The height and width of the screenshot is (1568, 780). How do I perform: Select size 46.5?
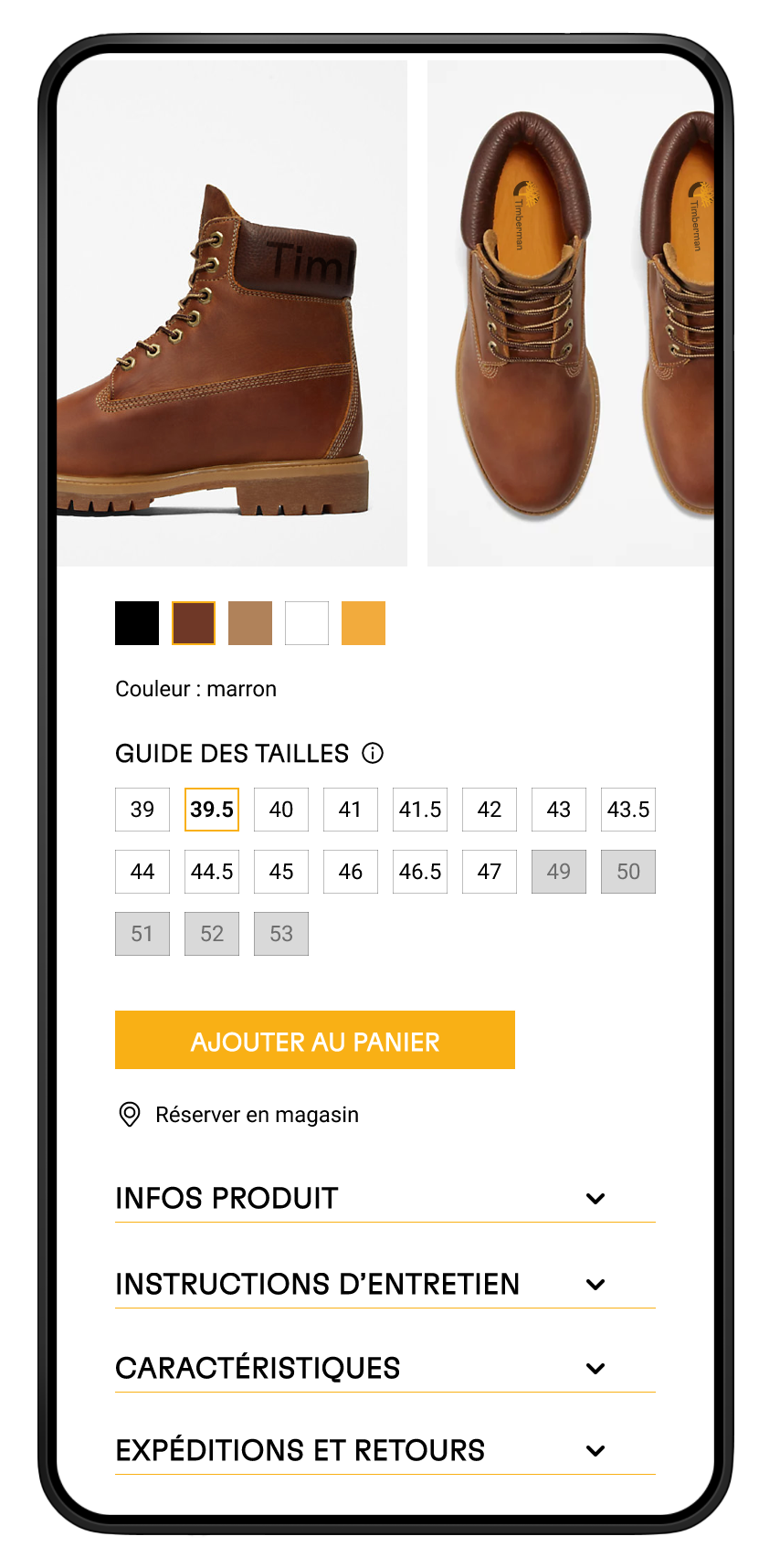[x=420, y=872]
